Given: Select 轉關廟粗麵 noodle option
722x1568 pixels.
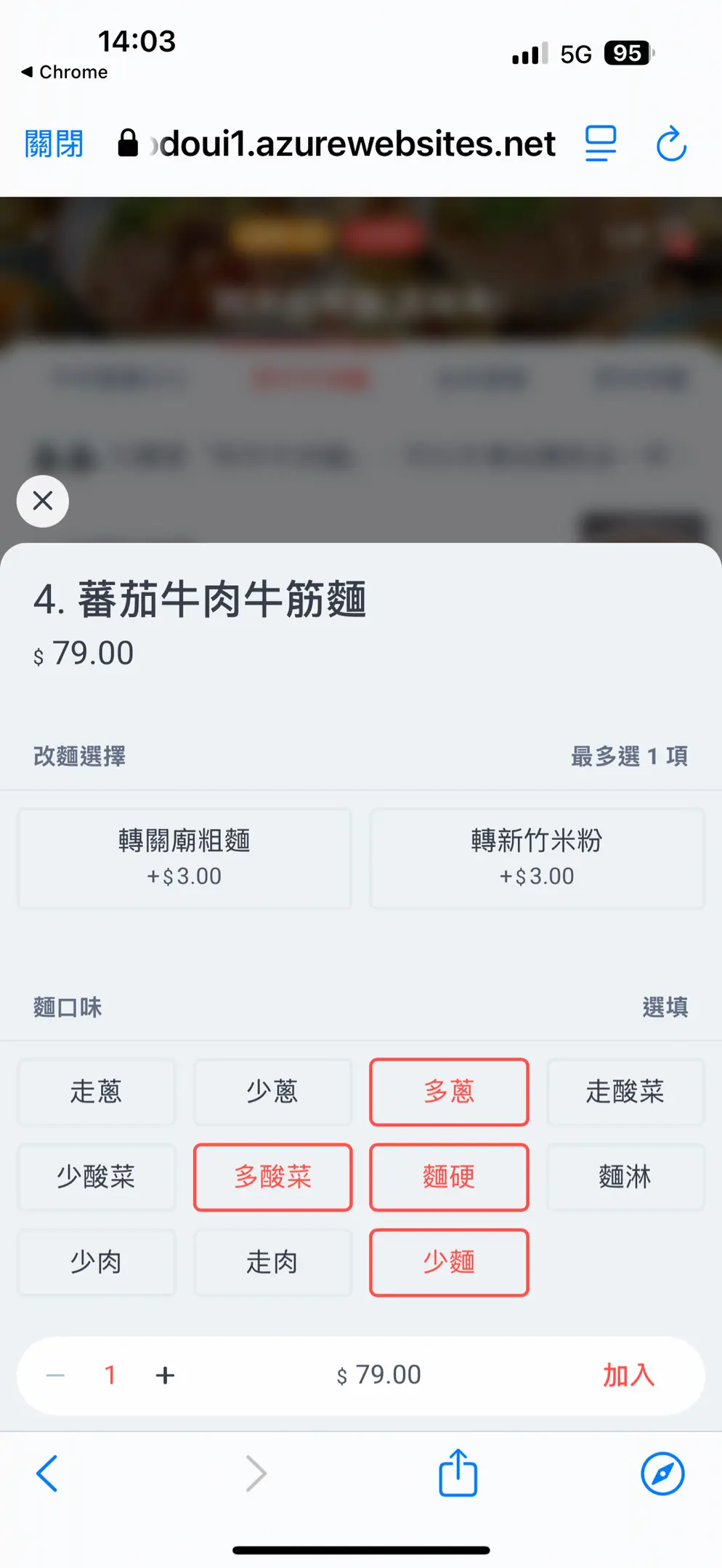Looking at the screenshot, I should point(184,858).
